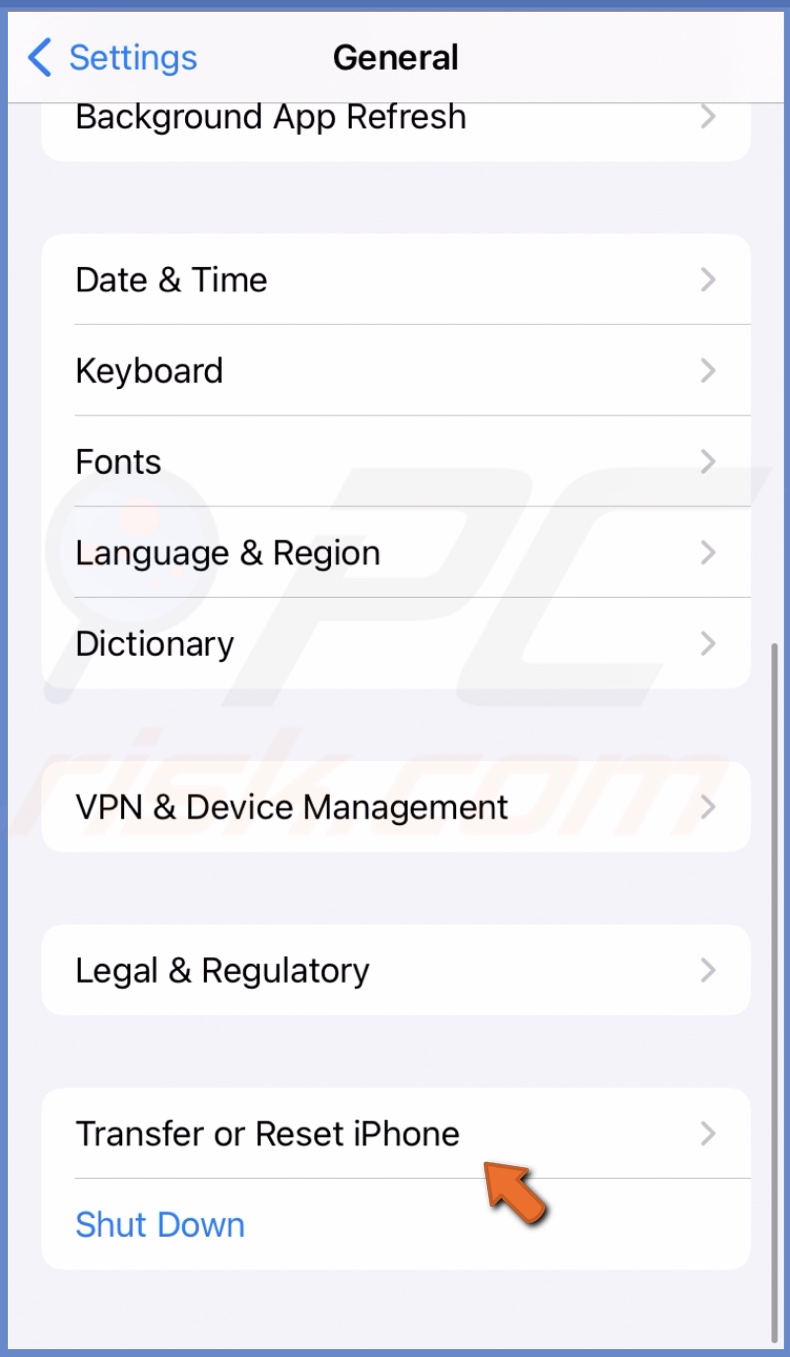Tap the chevron next to Date & Time
790x1357 pixels.
point(708,280)
